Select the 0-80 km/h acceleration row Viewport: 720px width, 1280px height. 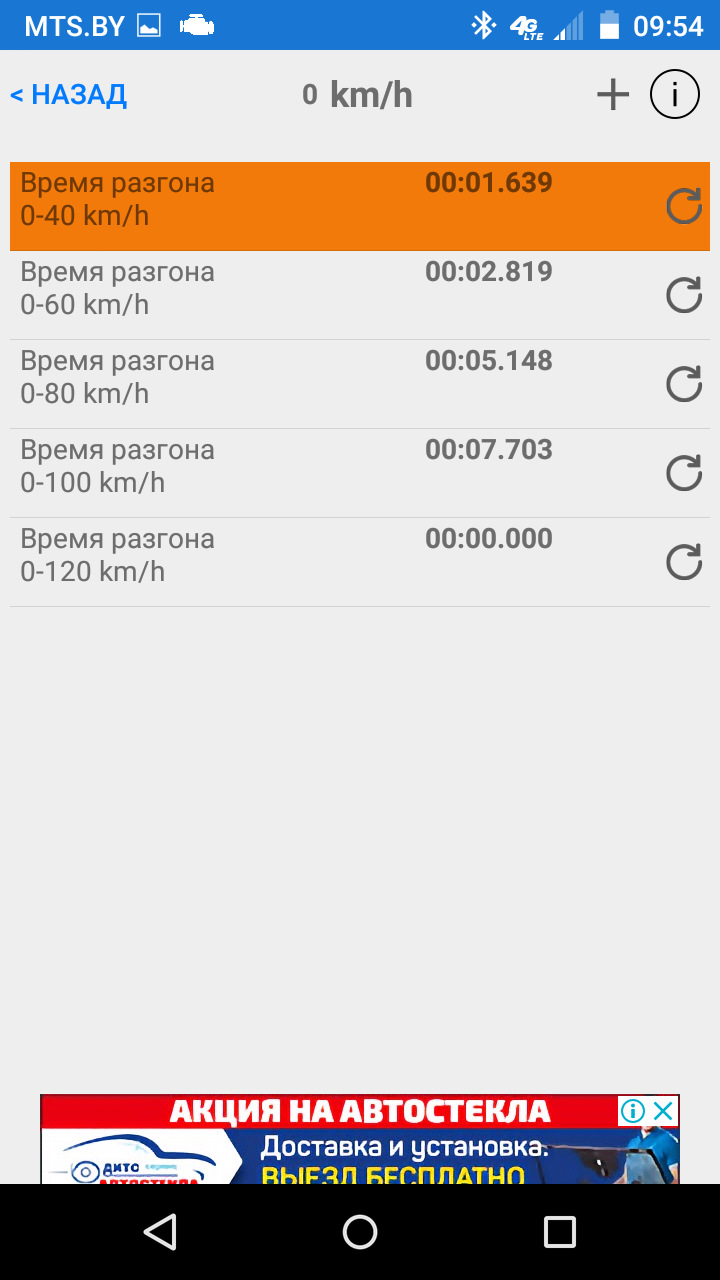click(300, 384)
